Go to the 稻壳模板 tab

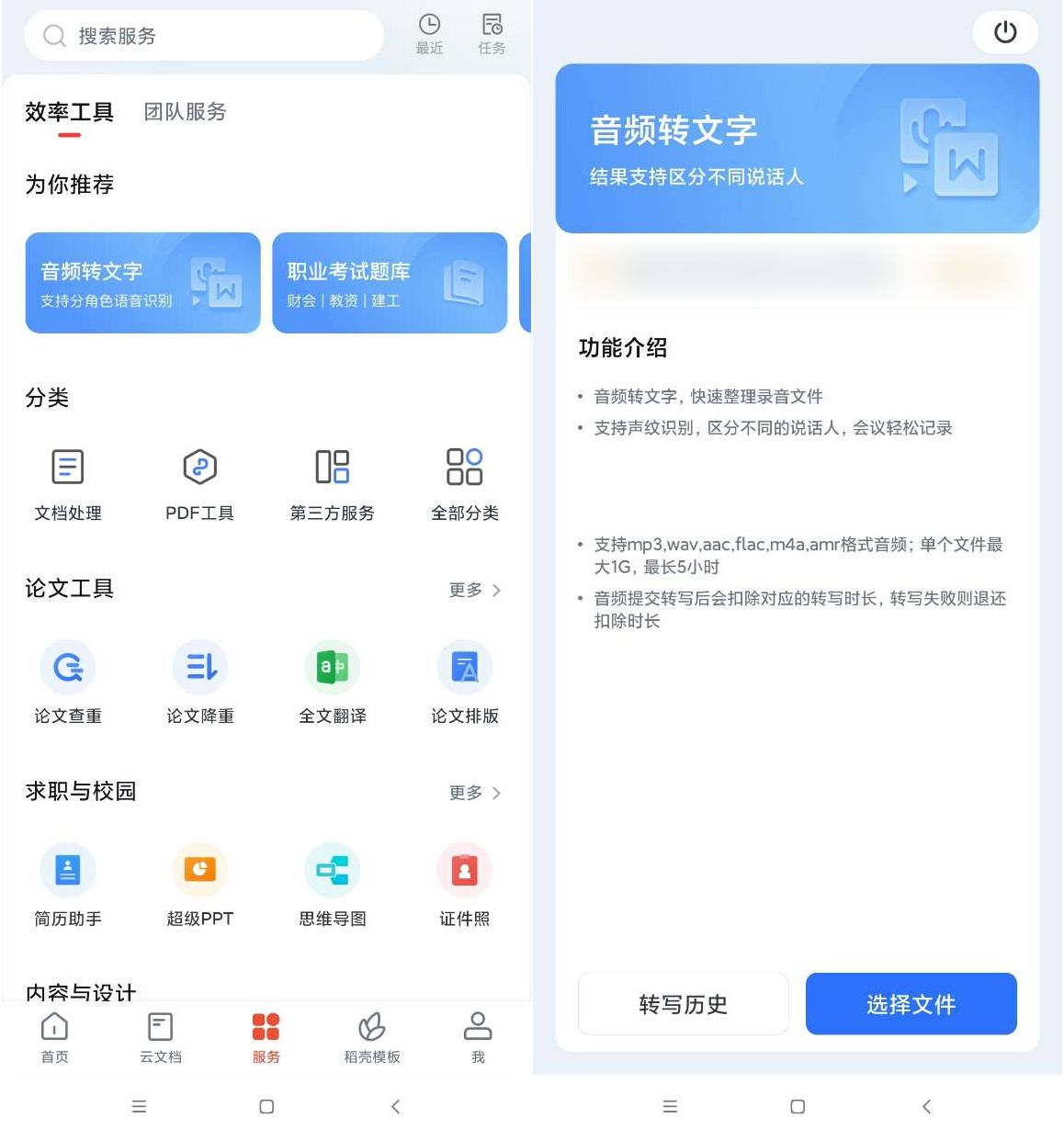click(371, 1037)
